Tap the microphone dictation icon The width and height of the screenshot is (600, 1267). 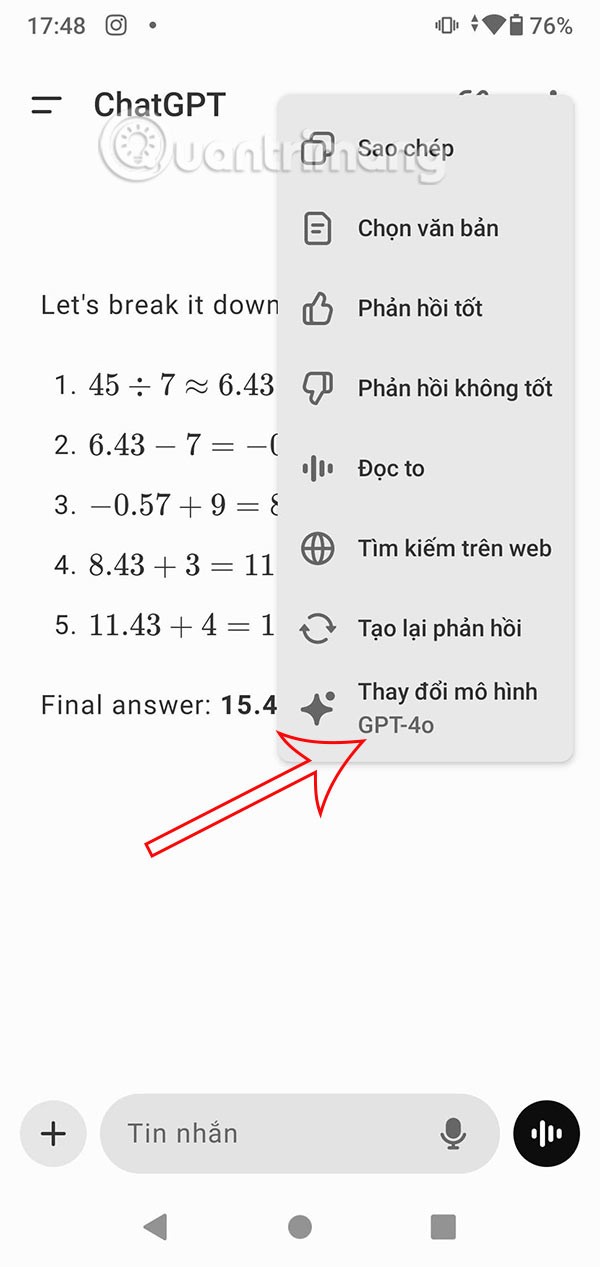(453, 1133)
